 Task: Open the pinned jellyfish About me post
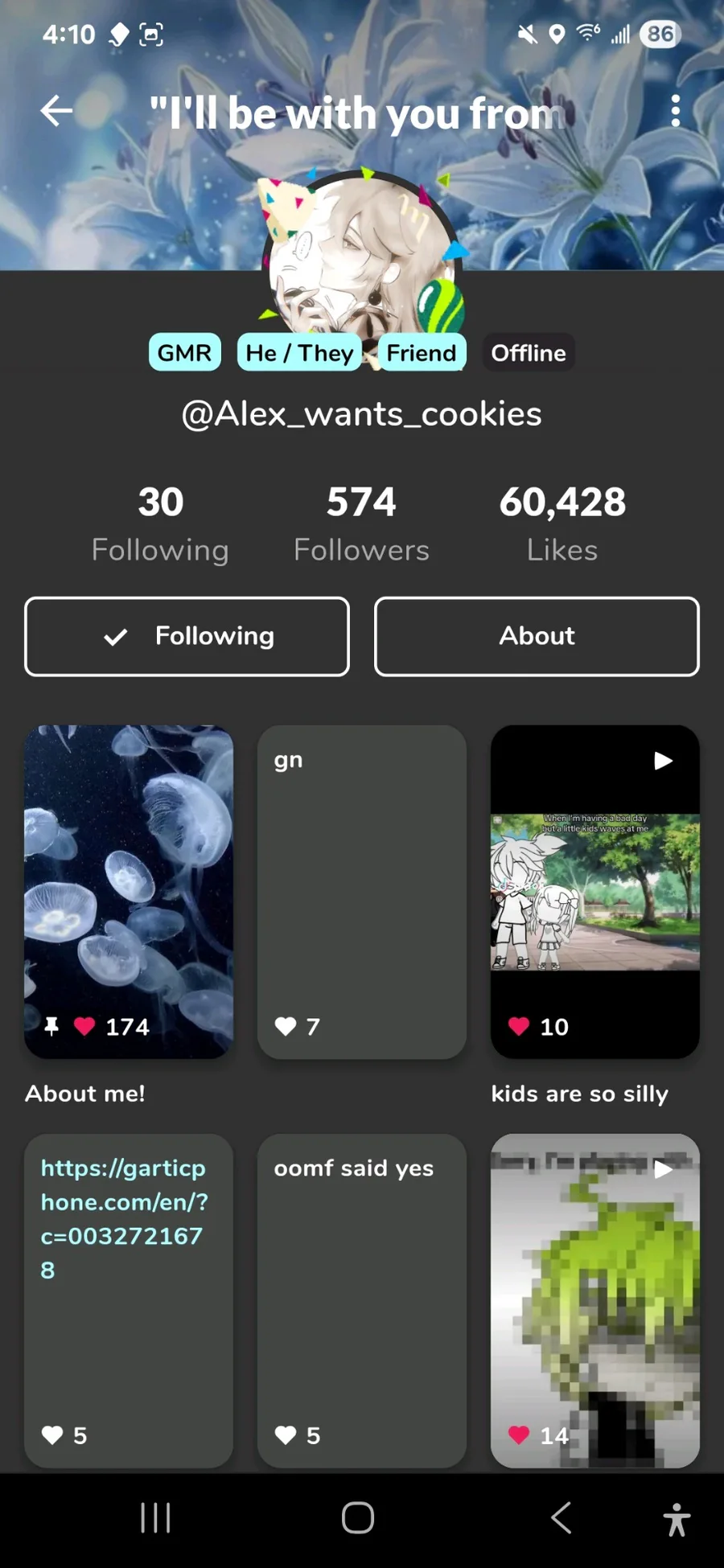(x=129, y=892)
